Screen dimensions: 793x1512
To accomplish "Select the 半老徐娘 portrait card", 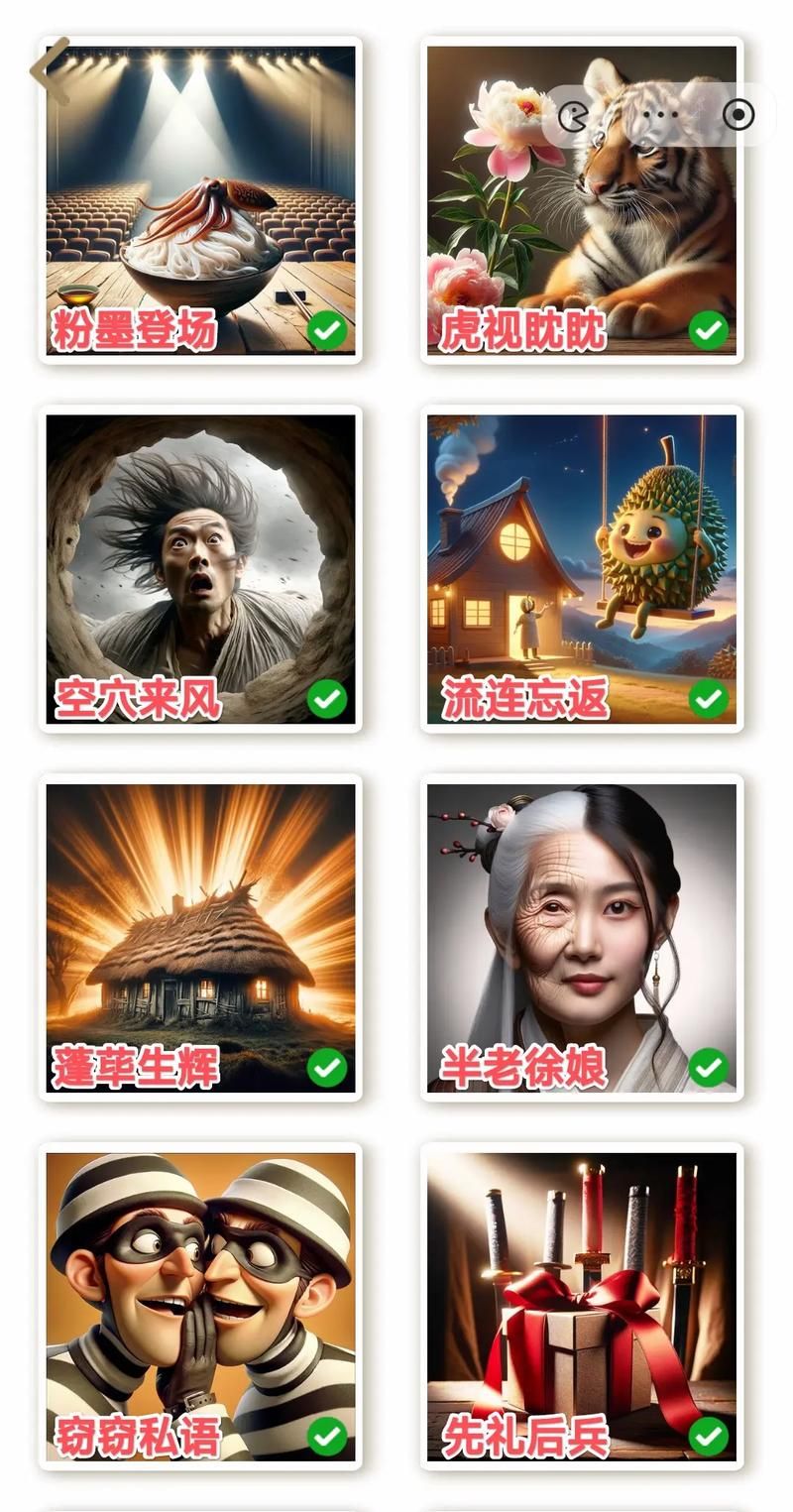I will pos(582,938).
